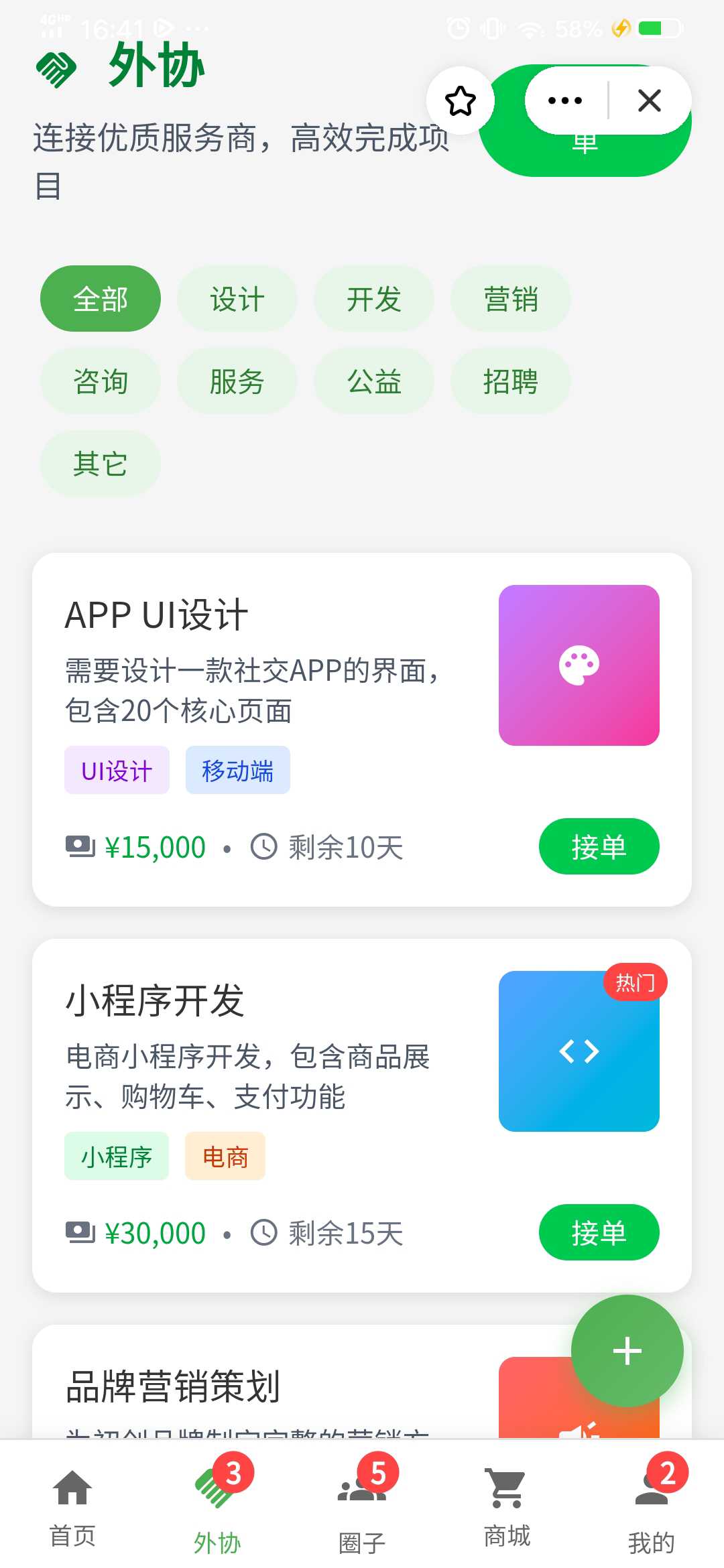724x1568 pixels.
Task: Show all categories with 全部 chip
Action: click(x=101, y=299)
